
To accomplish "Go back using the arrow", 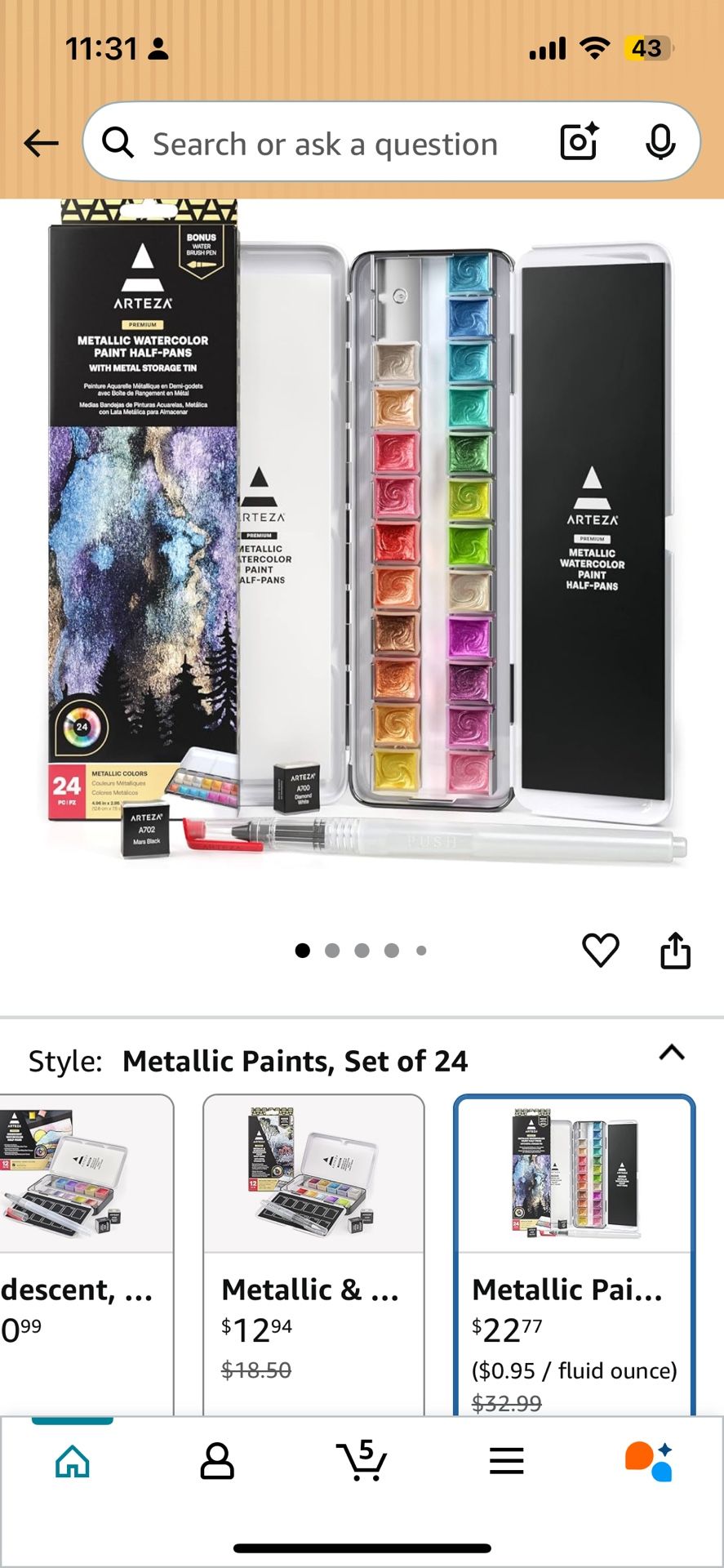I will pos(41,144).
